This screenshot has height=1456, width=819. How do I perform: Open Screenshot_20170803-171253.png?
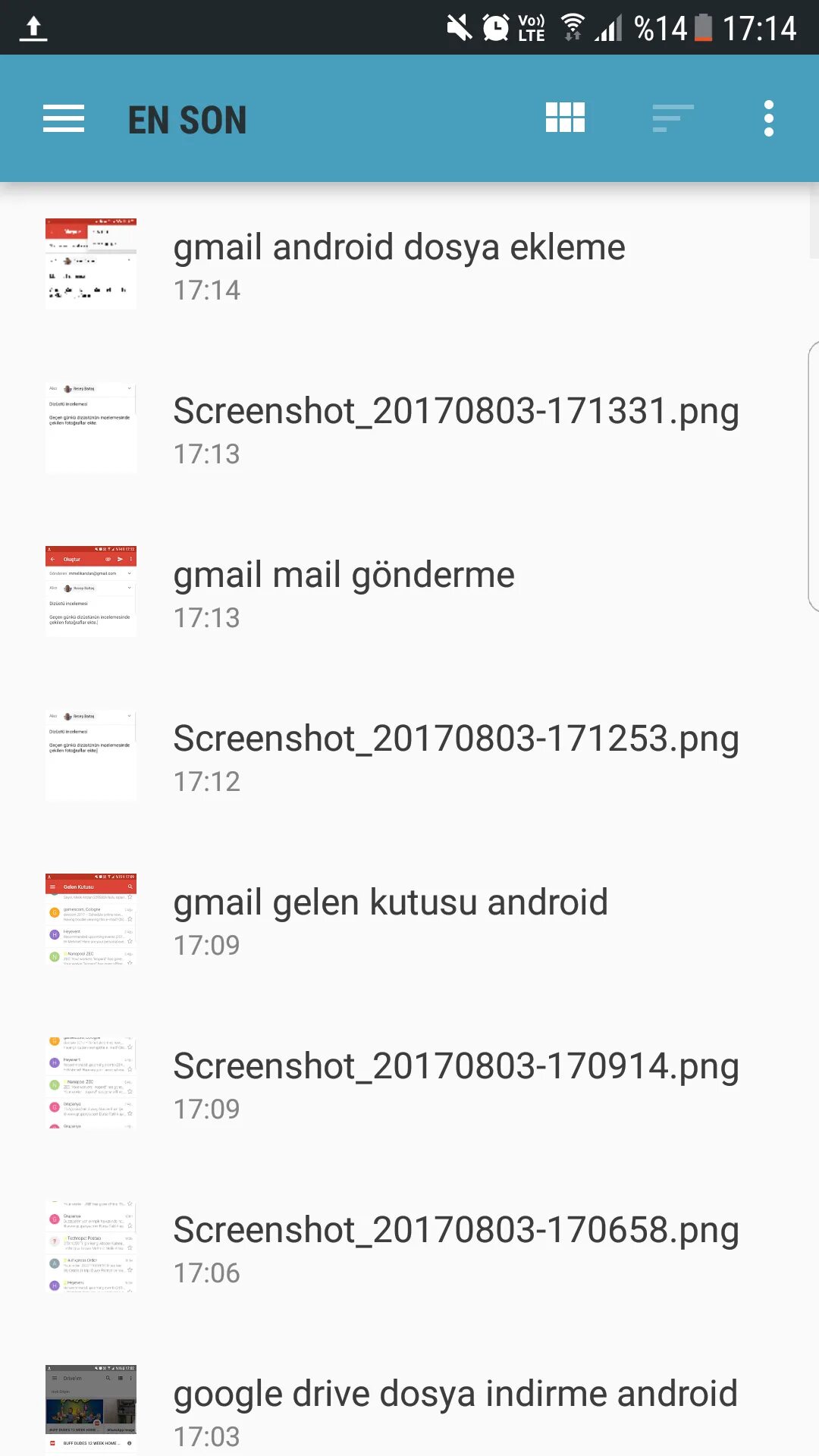click(x=455, y=755)
